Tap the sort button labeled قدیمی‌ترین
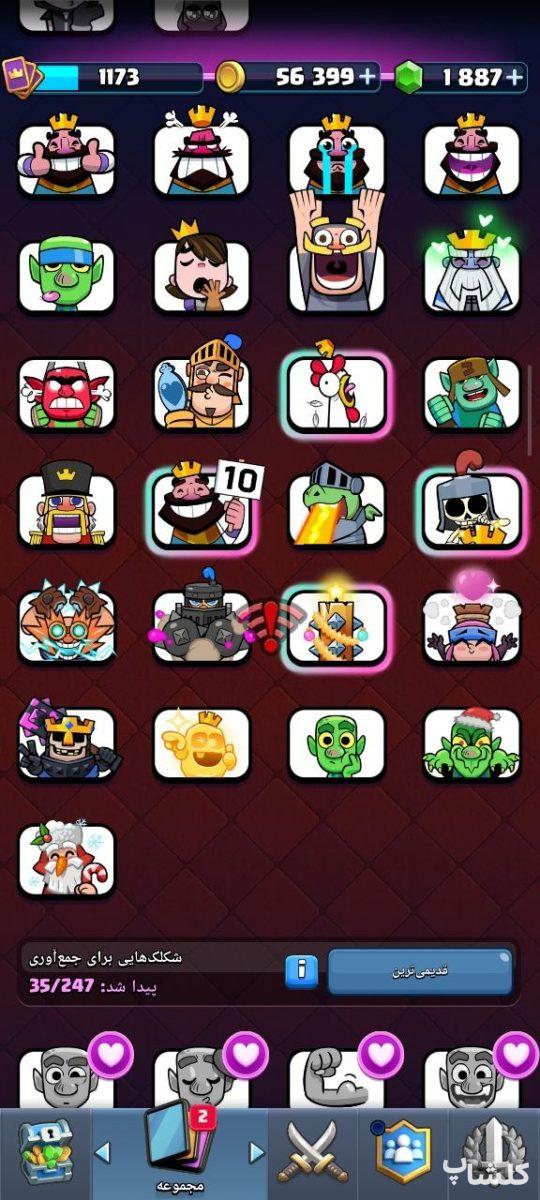Screen dimensions: 540x1200 point(420,970)
